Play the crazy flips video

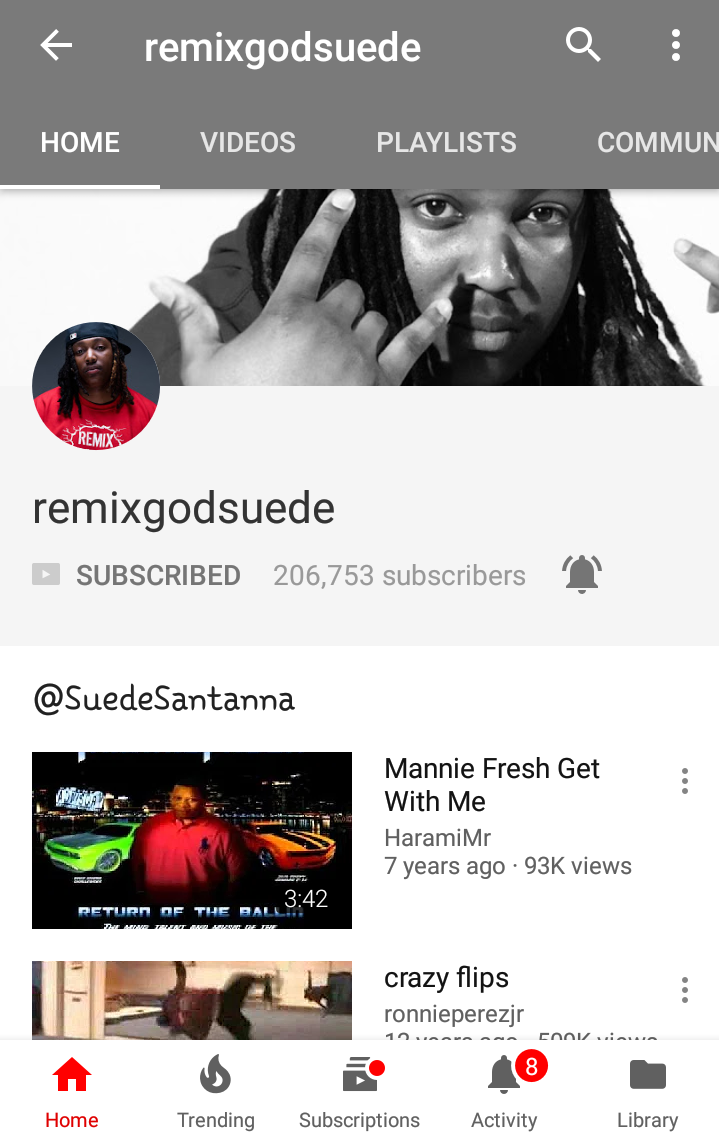(192, 1000)
